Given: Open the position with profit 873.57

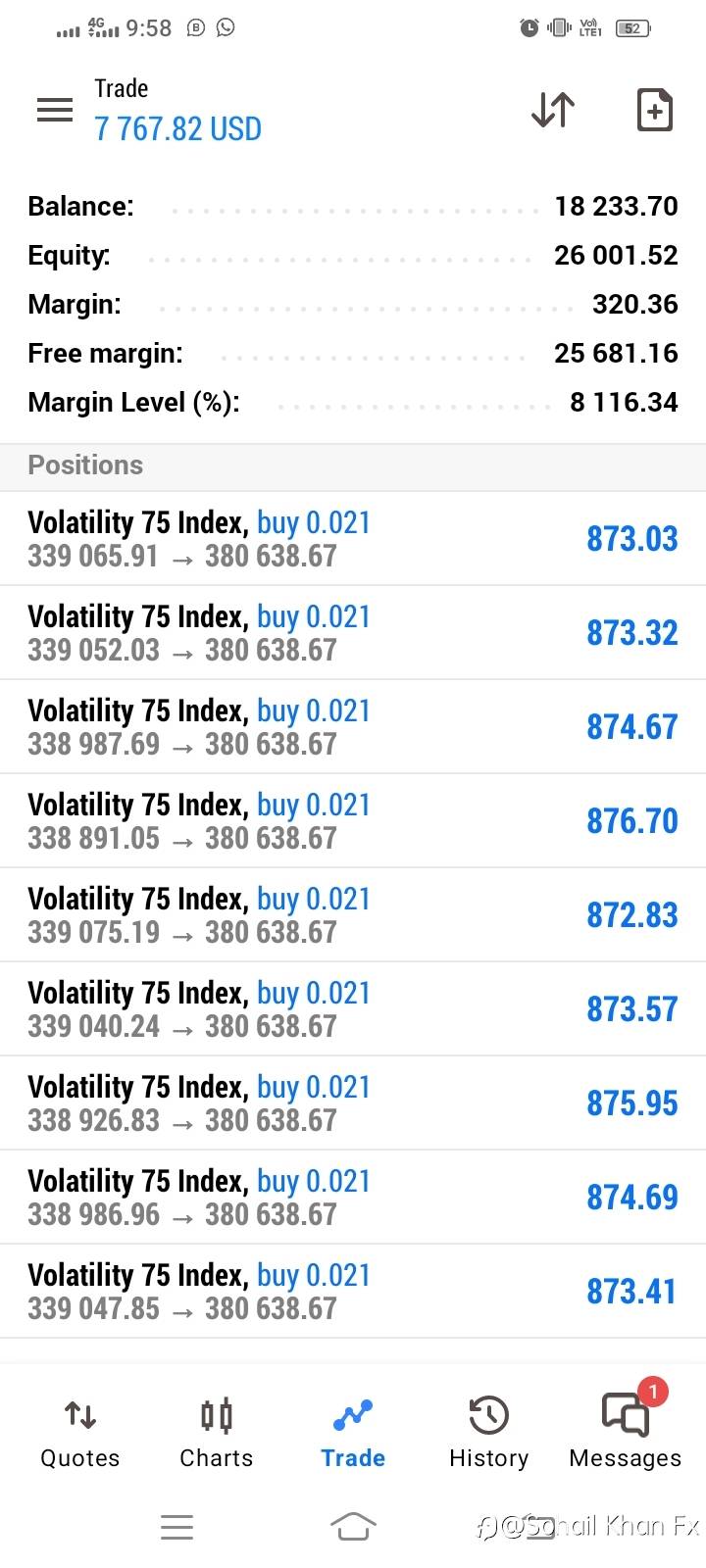Looking at the screenshot, I should click(353, 1008).
